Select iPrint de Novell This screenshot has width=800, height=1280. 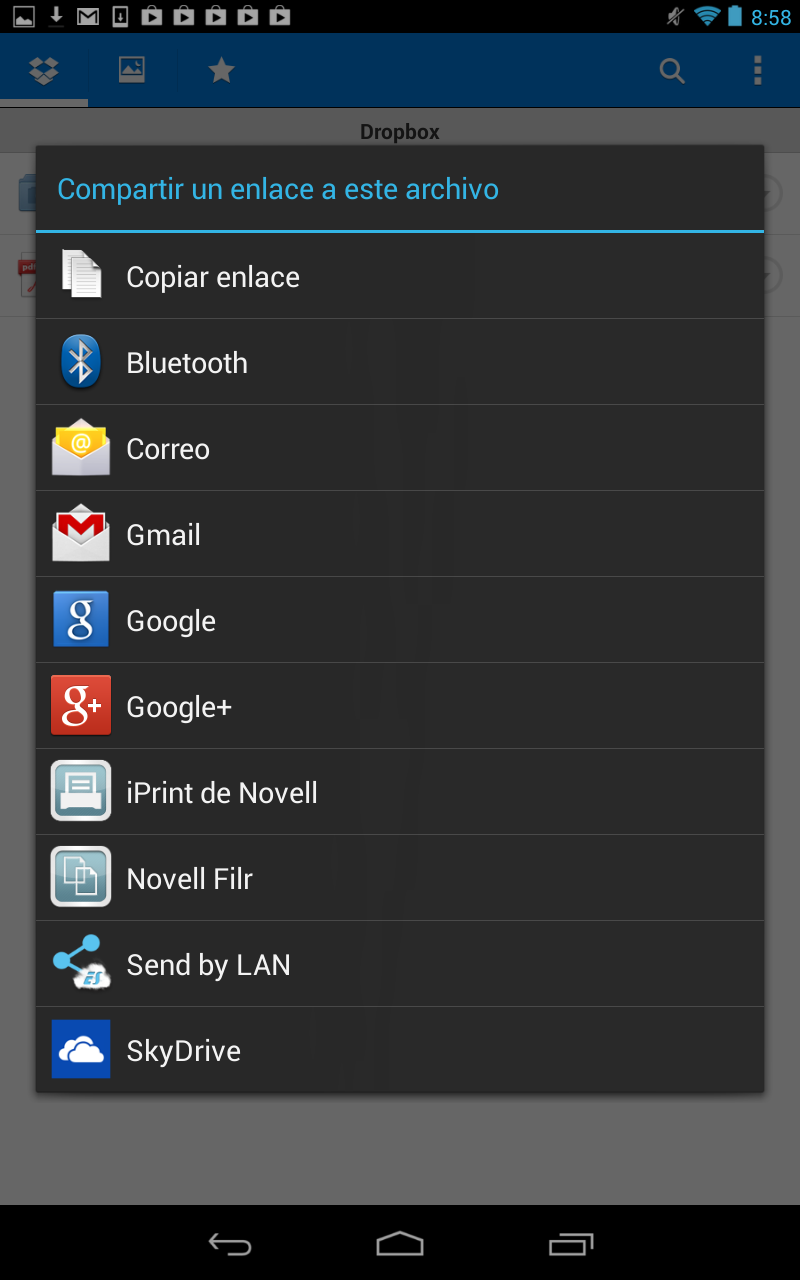[x=400, y=793]
